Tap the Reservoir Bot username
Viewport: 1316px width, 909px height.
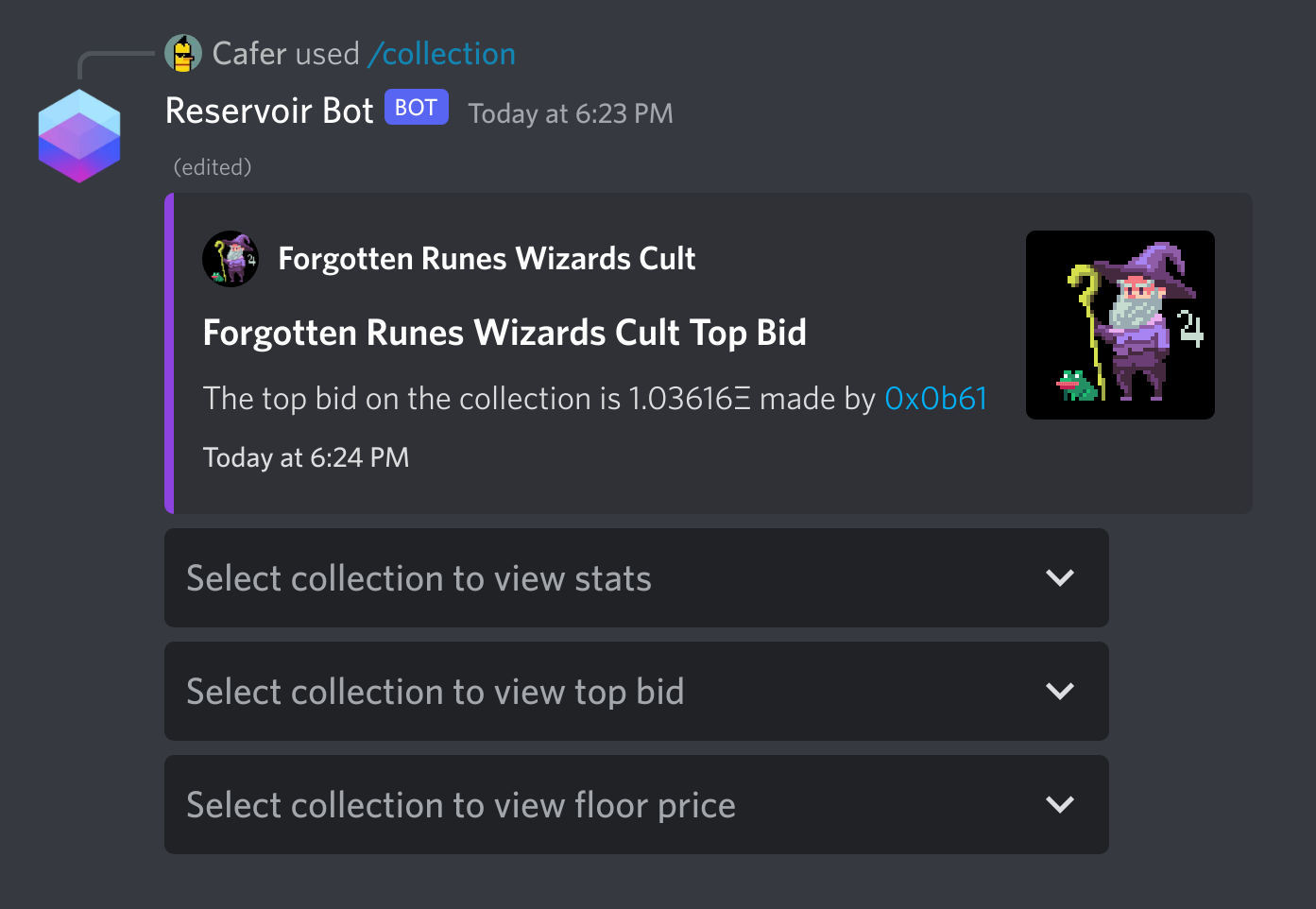pos(269,111)
